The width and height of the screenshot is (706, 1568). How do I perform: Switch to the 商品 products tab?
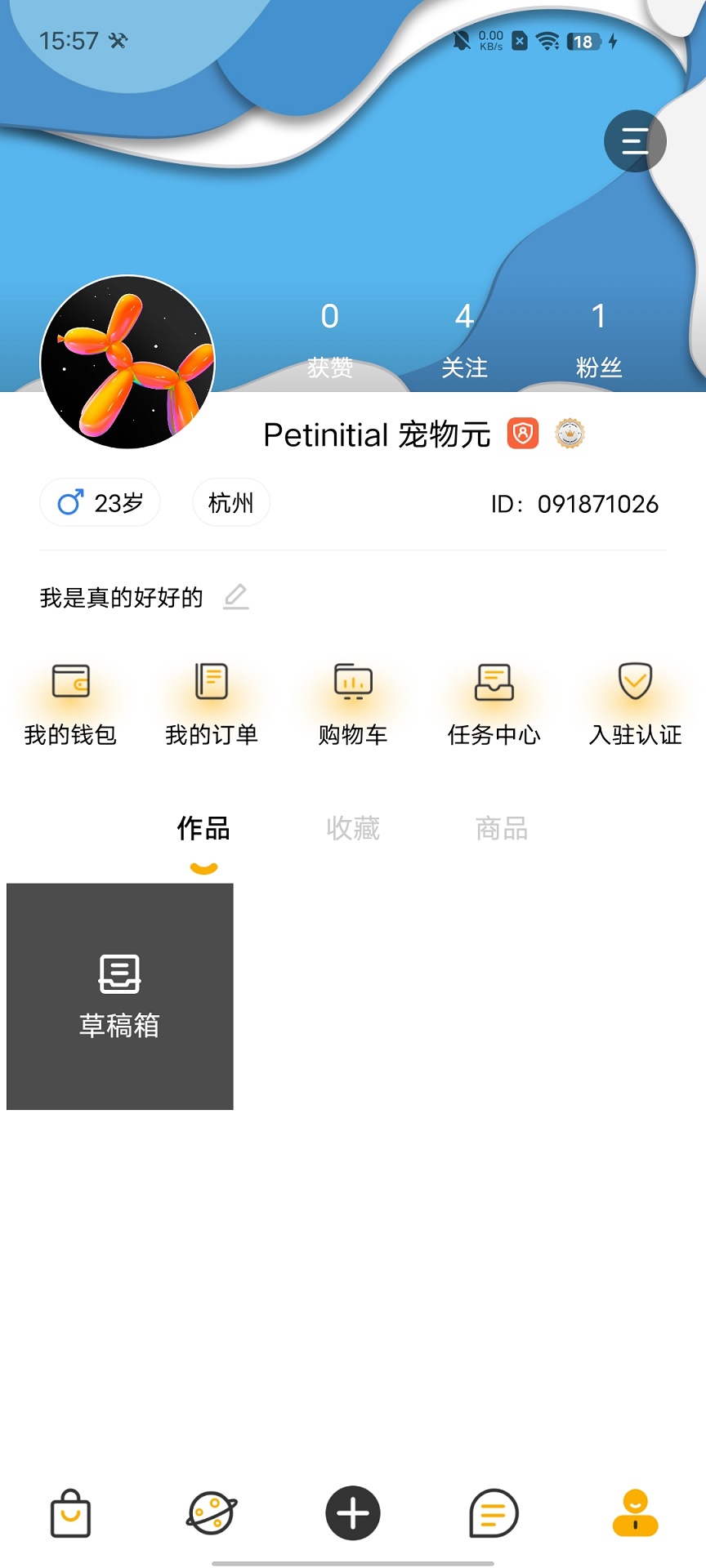pyautogui.click(x=503, y=829)
